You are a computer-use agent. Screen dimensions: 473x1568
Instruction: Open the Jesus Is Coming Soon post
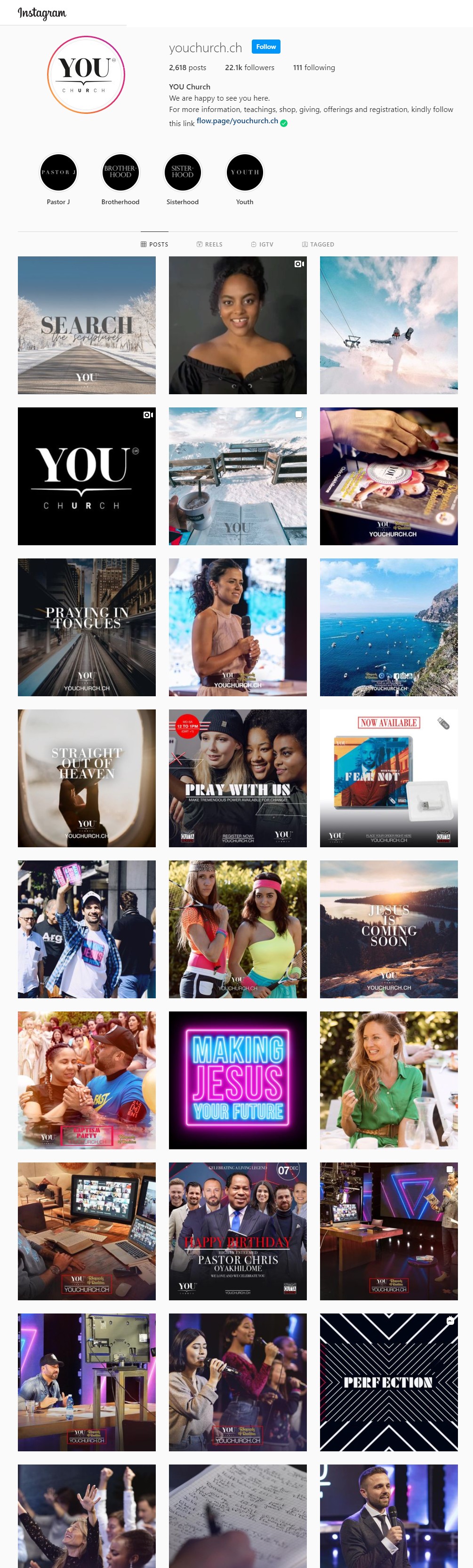tap(388, 929)
